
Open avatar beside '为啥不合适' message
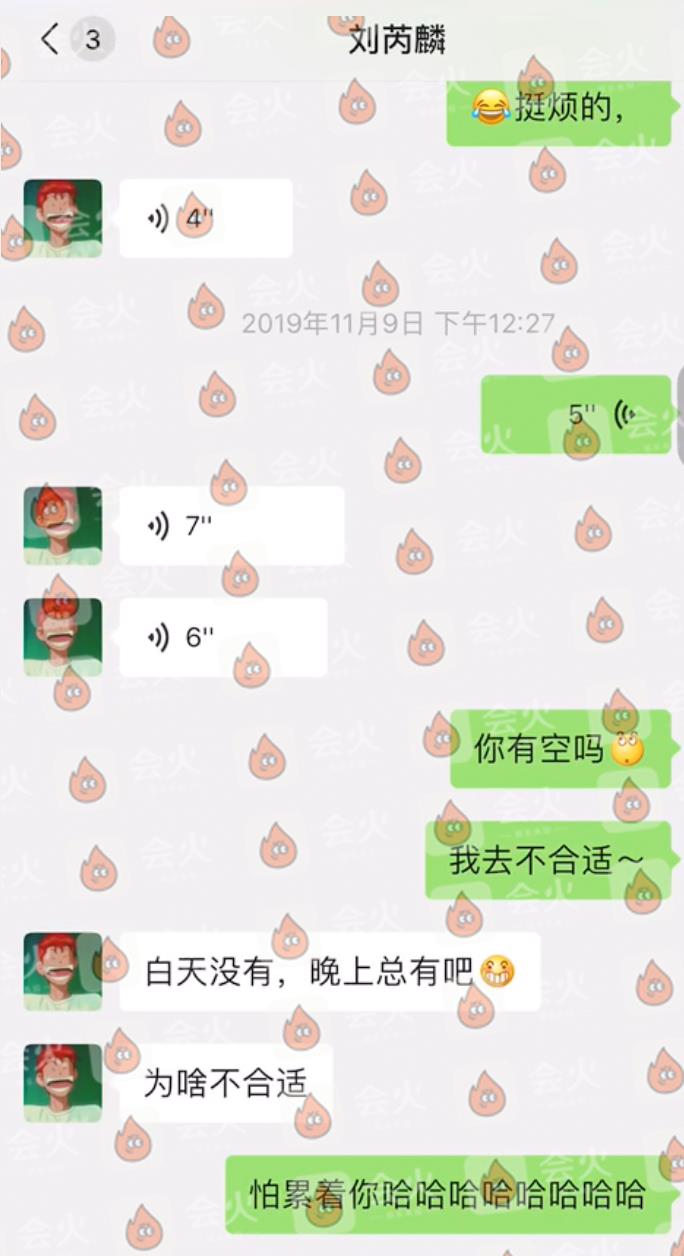coord(62,1083)
